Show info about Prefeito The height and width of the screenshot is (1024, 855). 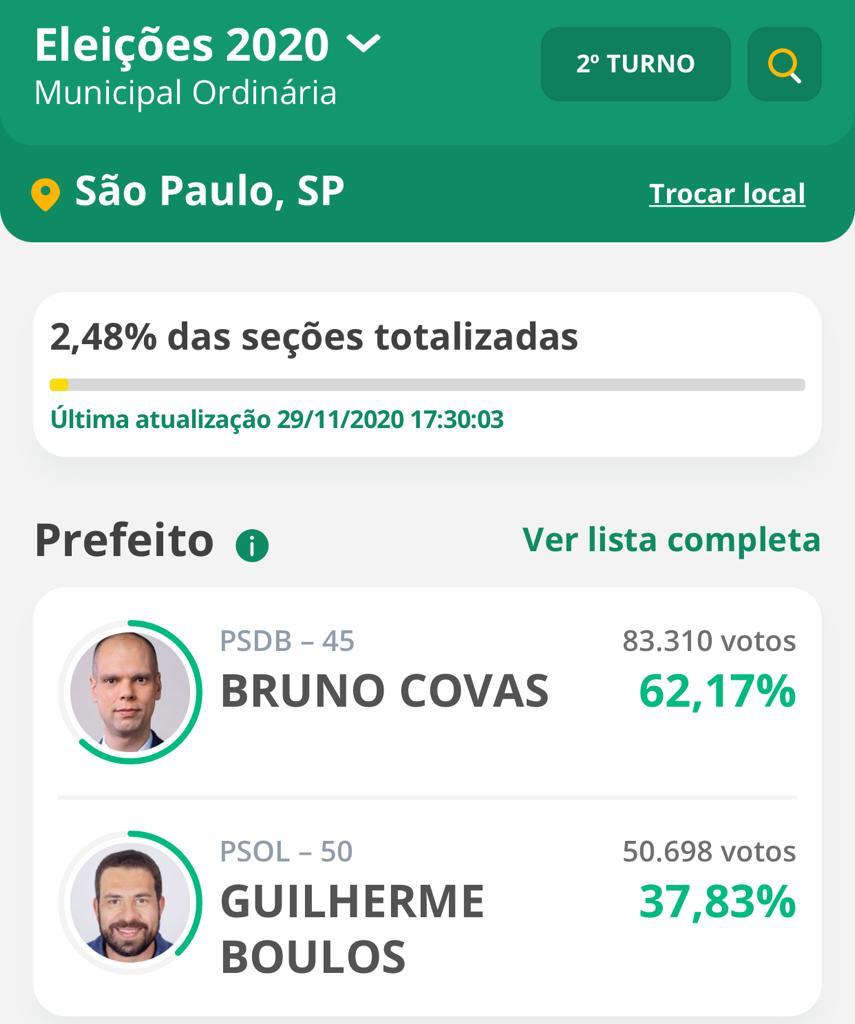pyautogui.click(x=252, y=545)
